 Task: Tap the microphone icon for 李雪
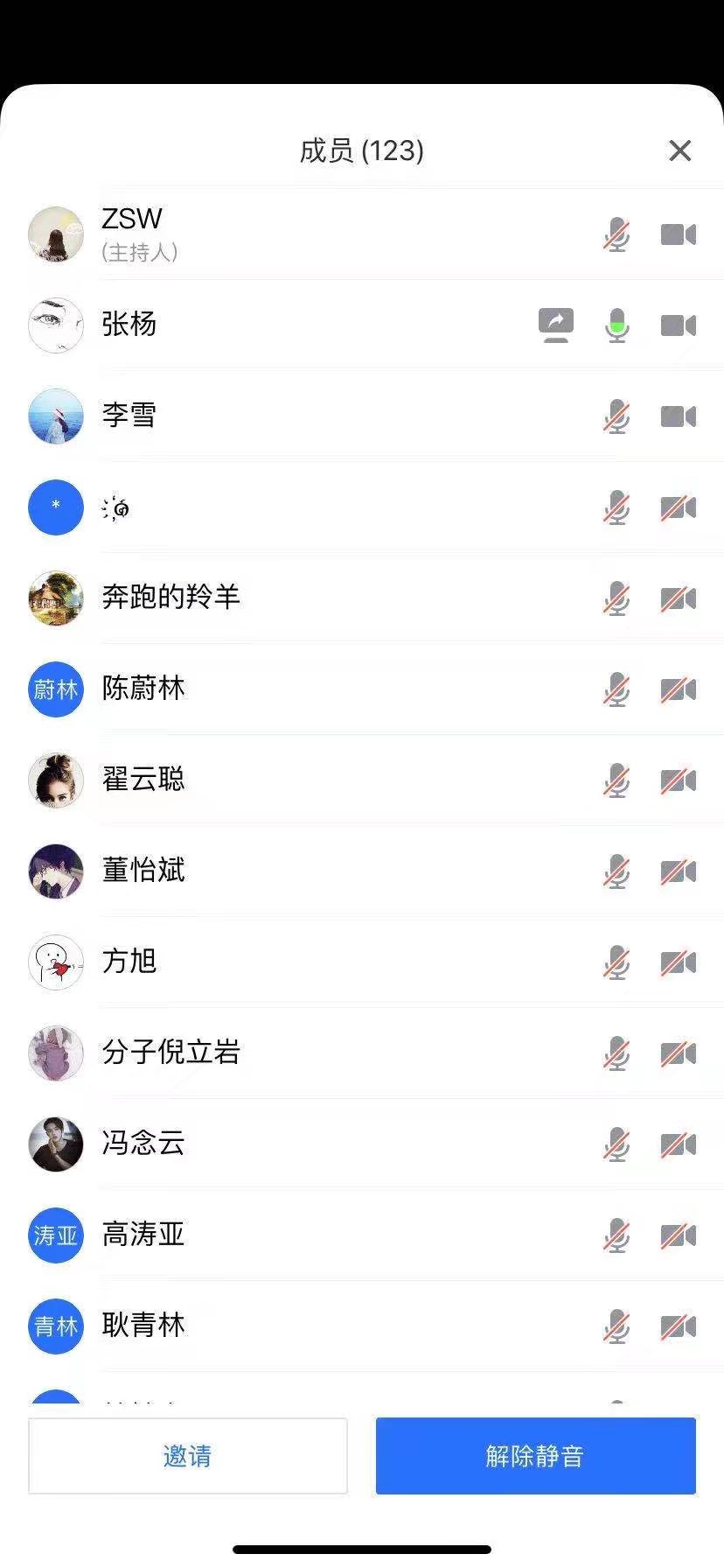616,416
